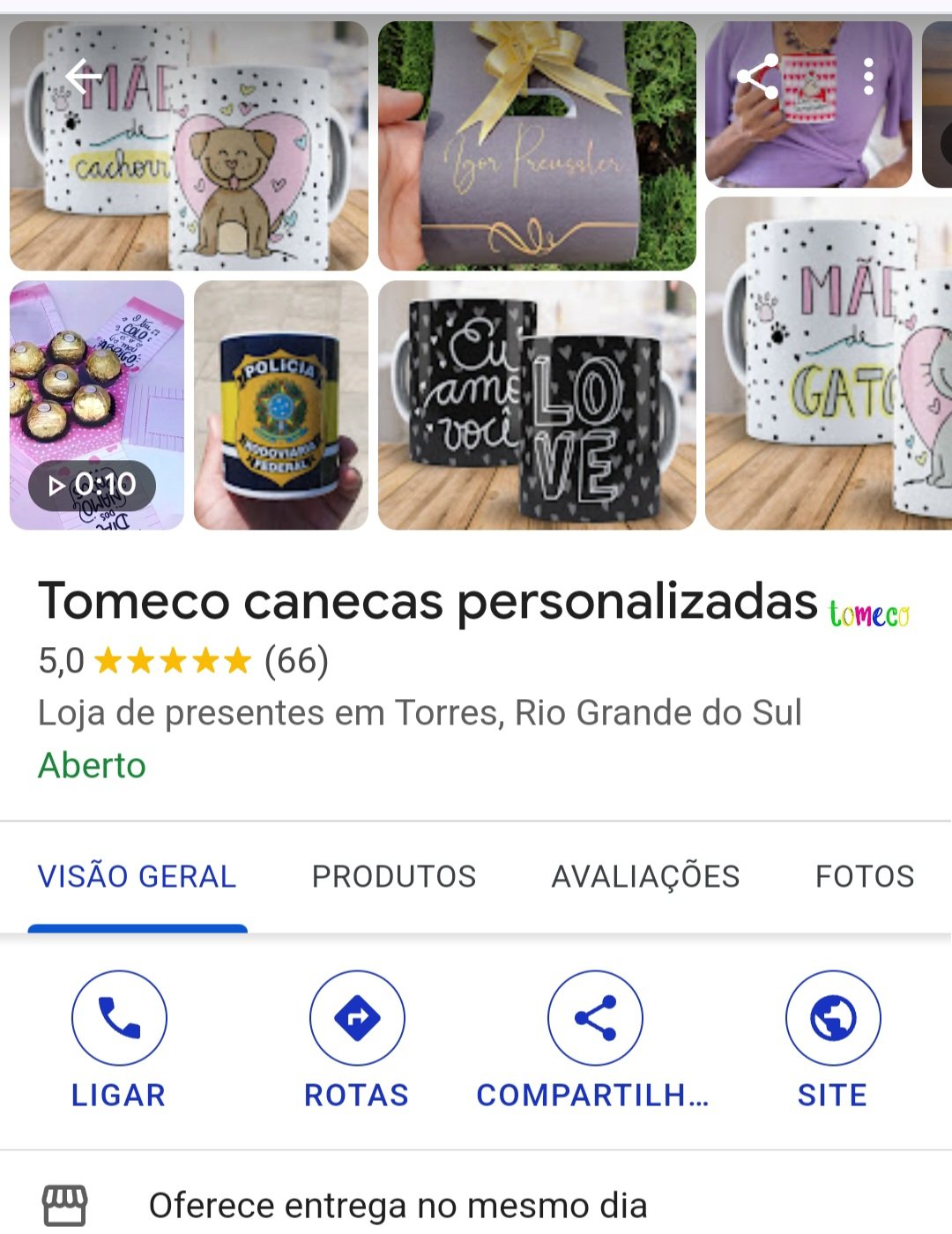
Task: Open the gift box with gold ribbon photo
Action: point(536,145)
